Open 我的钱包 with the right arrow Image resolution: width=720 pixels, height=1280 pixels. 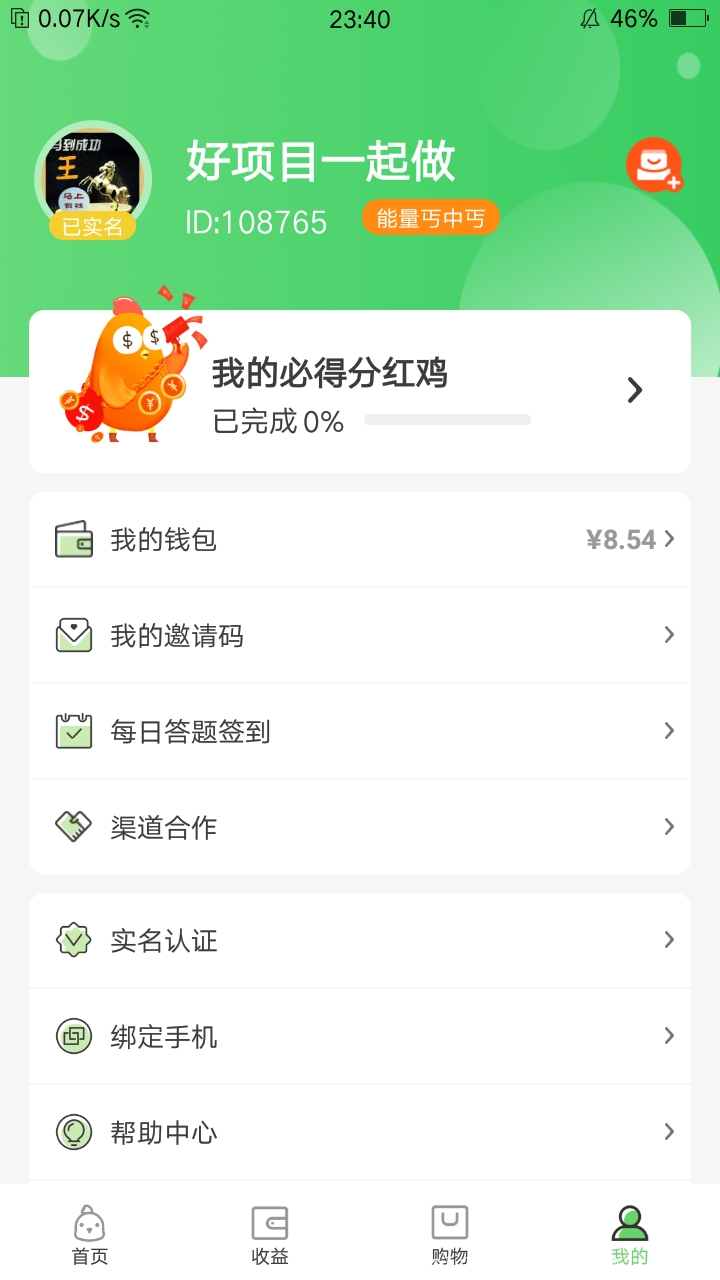pyautogui.click(x=668, y=538)
